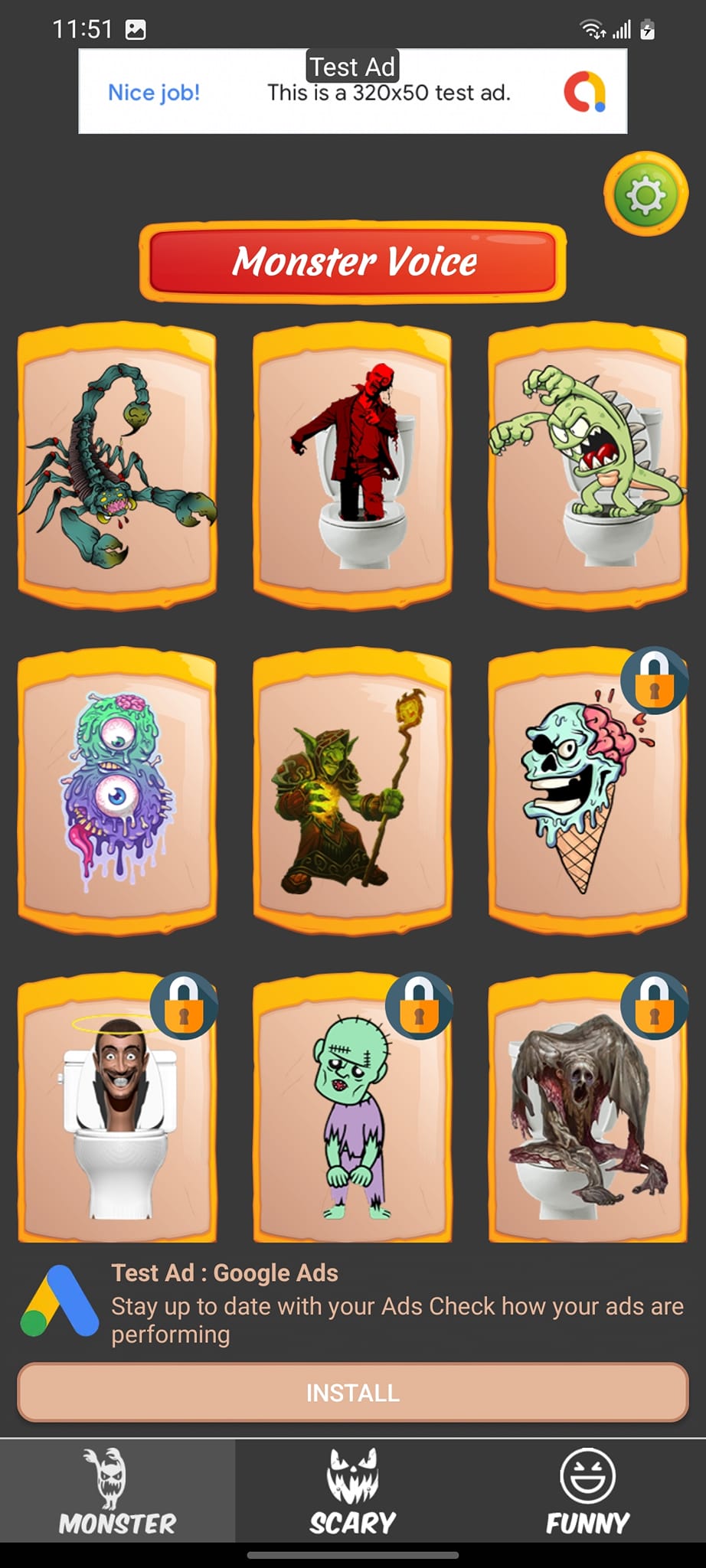
Task: Select the goblin wizard with staff card
Action: (352, 792)
